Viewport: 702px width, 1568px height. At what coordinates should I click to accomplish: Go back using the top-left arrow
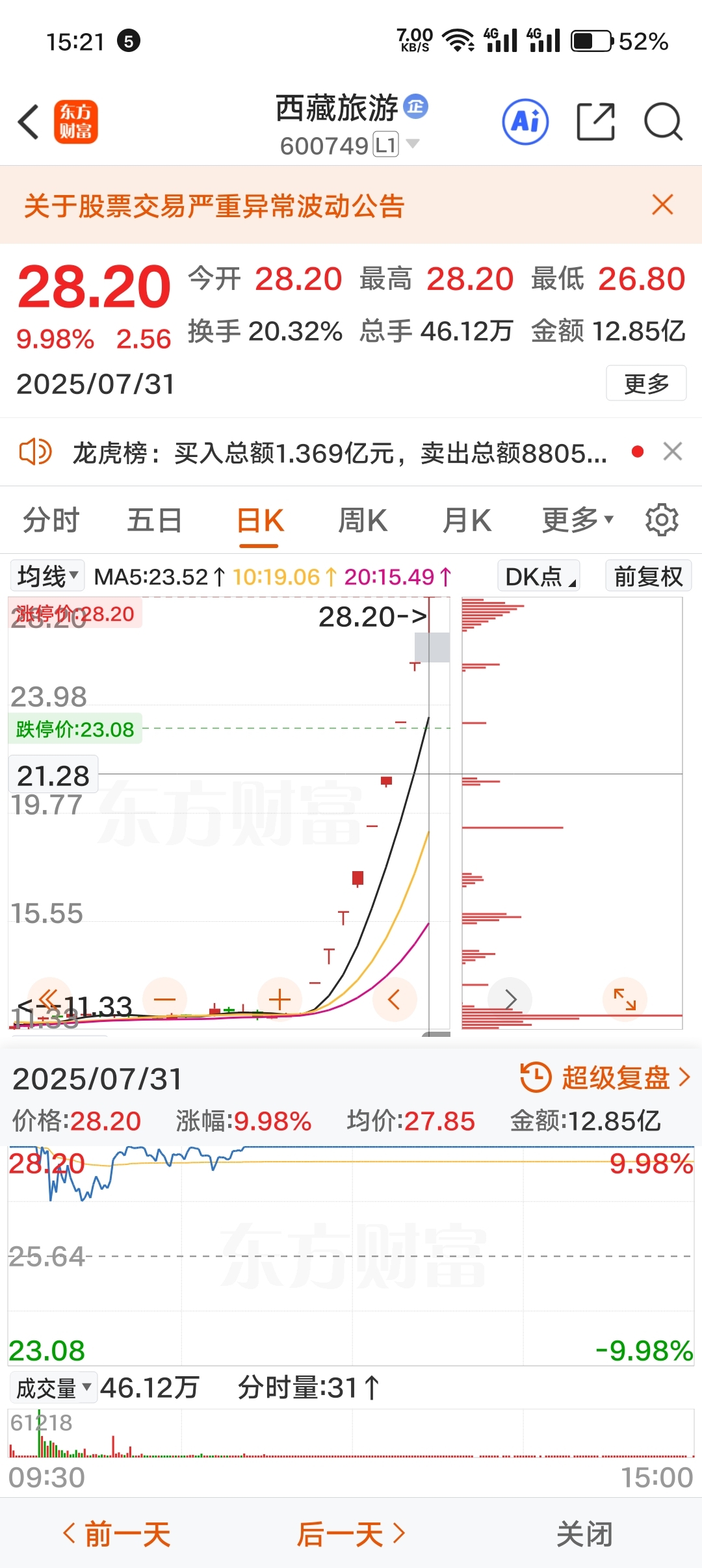[x=29, y=122]
